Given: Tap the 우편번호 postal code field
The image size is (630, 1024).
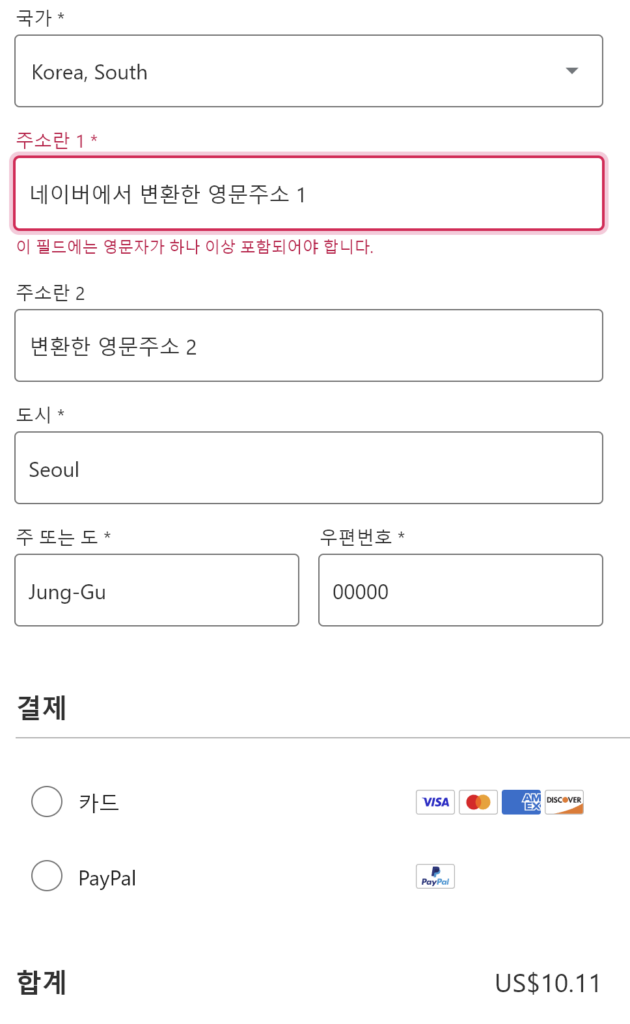Looking at the screenshot, I should [460, 590].
